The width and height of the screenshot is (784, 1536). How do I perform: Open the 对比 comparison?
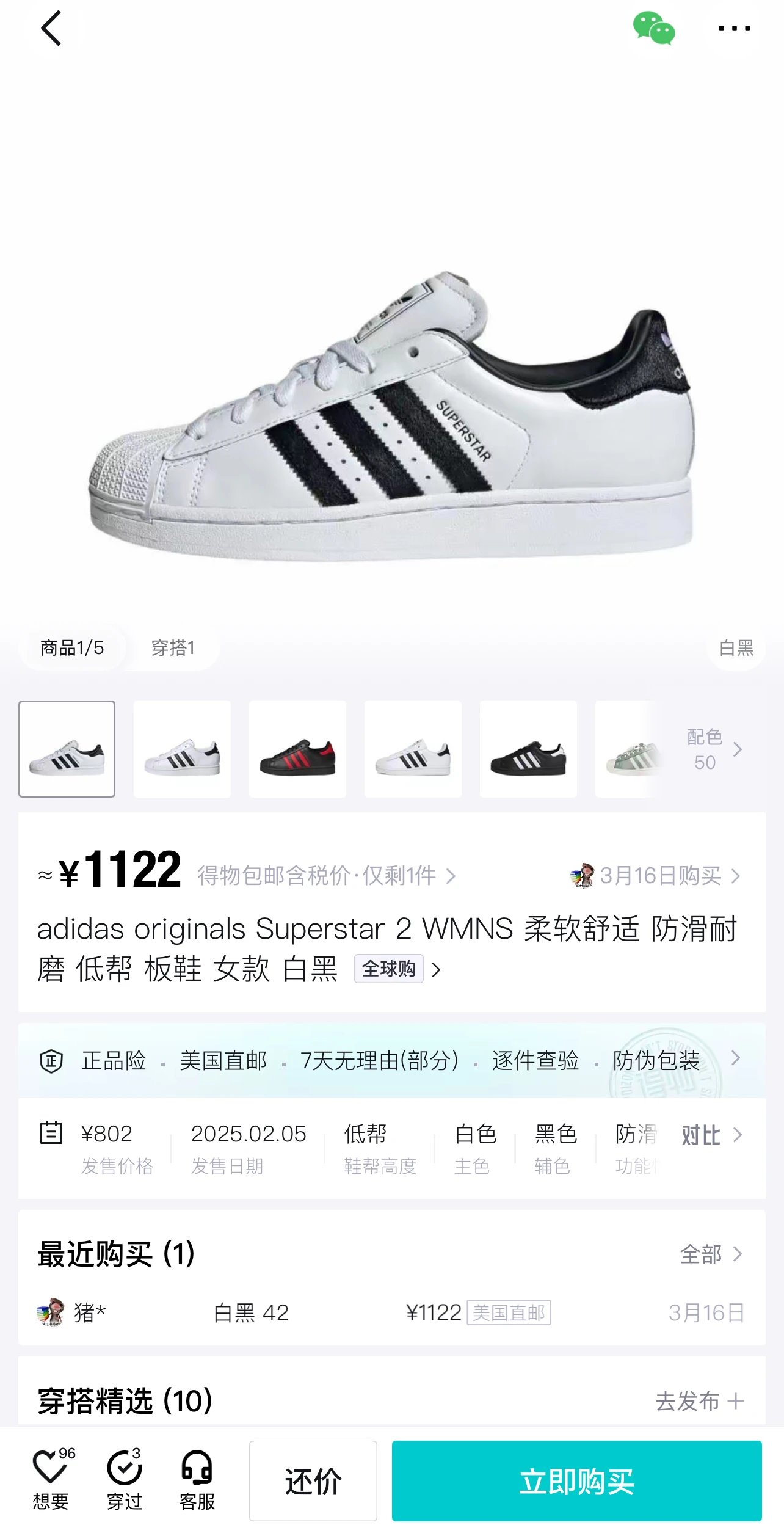point(711,1135)
